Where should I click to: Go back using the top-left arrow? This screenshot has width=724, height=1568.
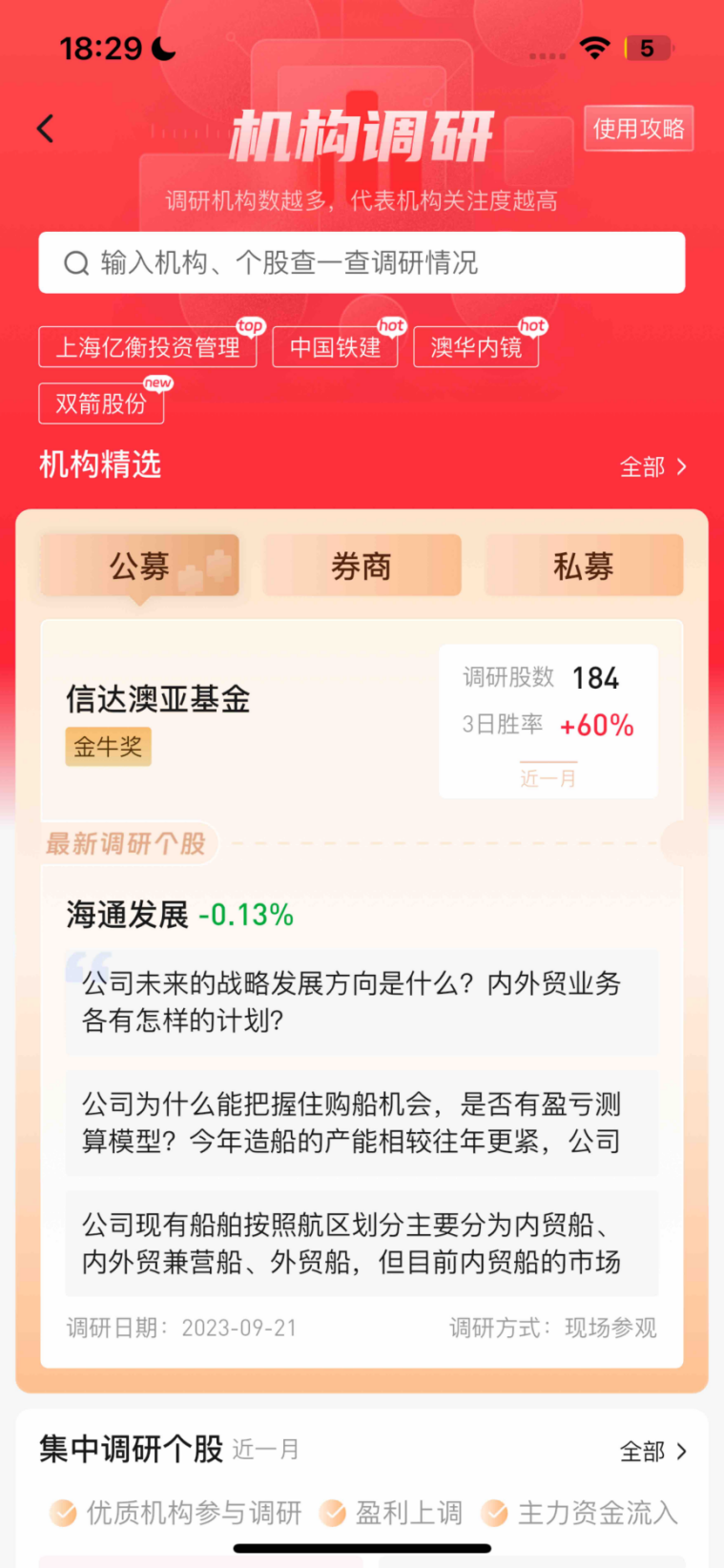coord(45,129)
